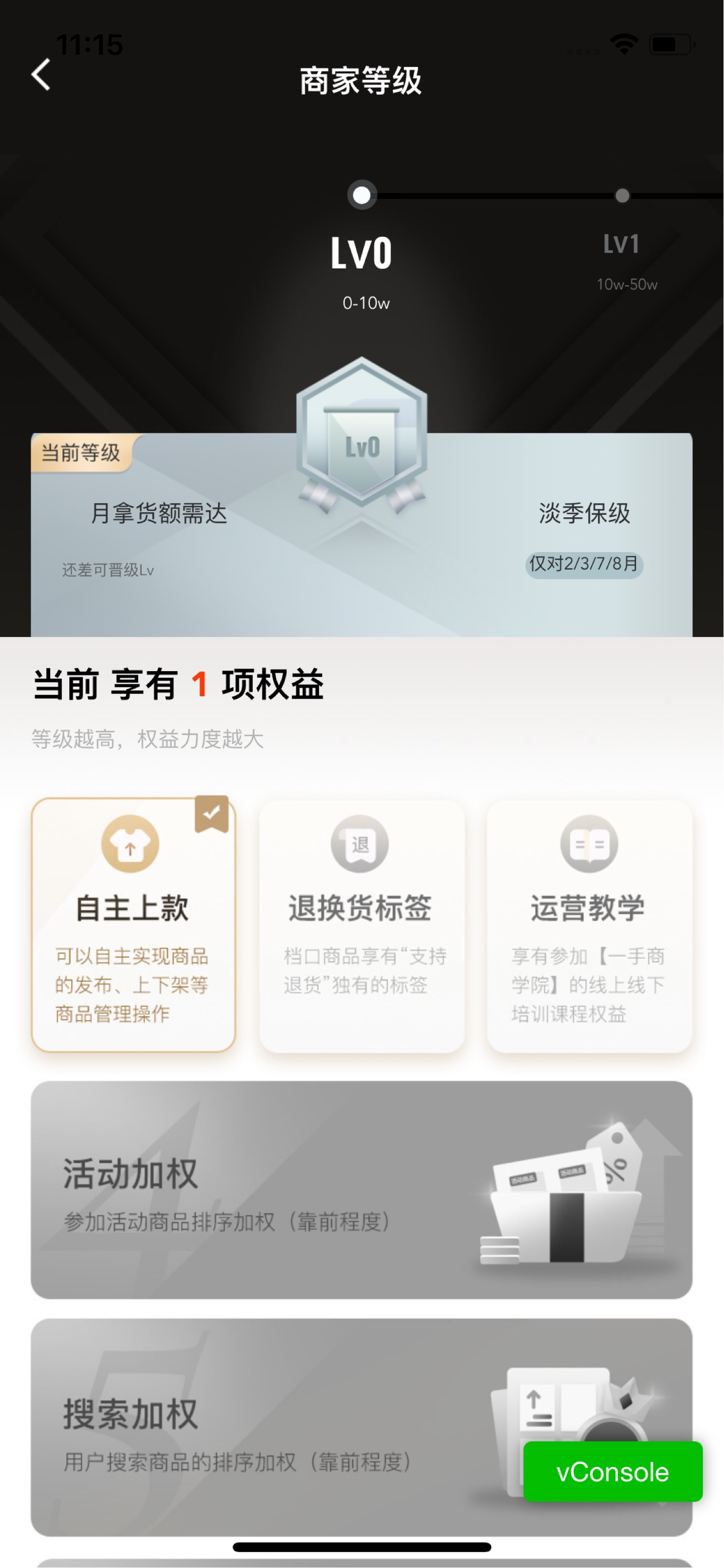Open the vConsole debug button

click(612, 1472)
